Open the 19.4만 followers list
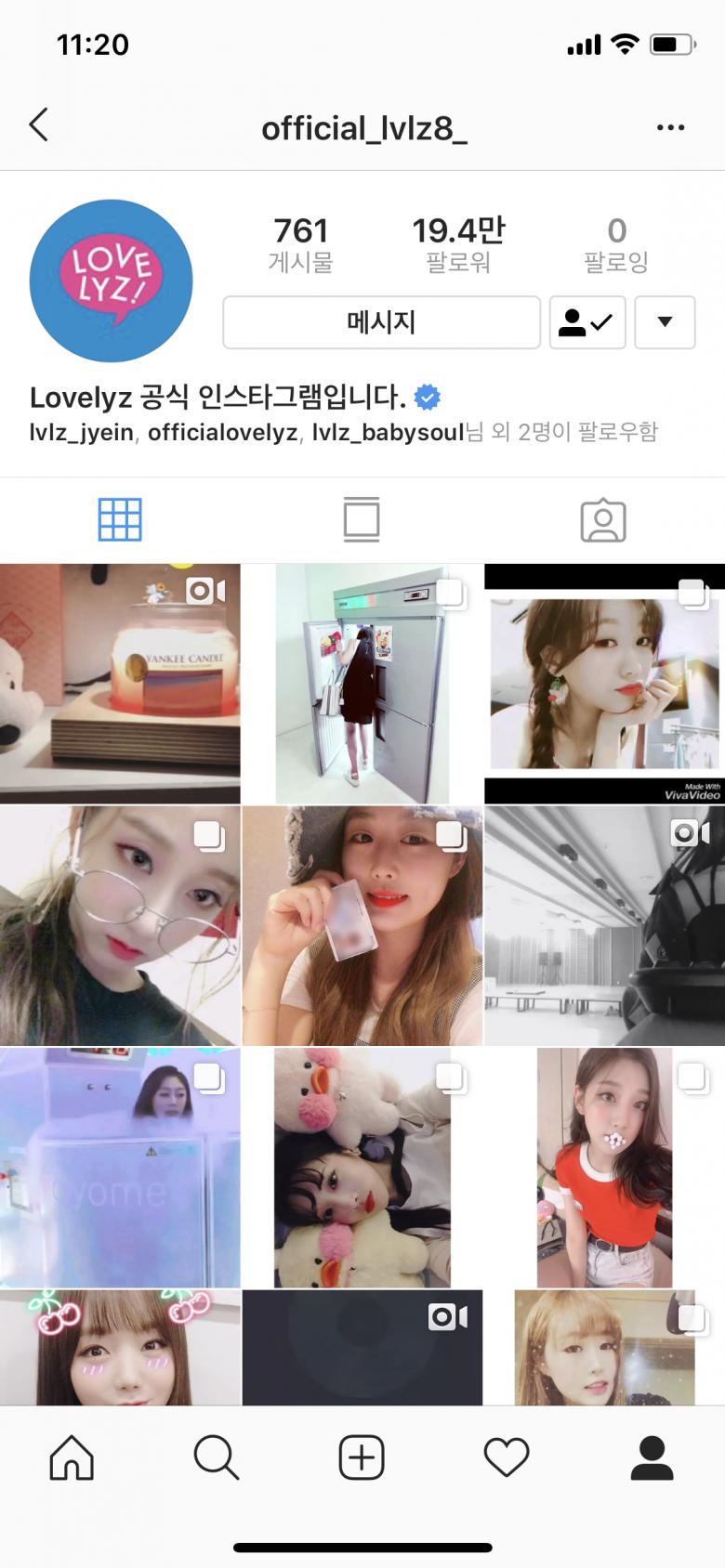 pos(458,243)
